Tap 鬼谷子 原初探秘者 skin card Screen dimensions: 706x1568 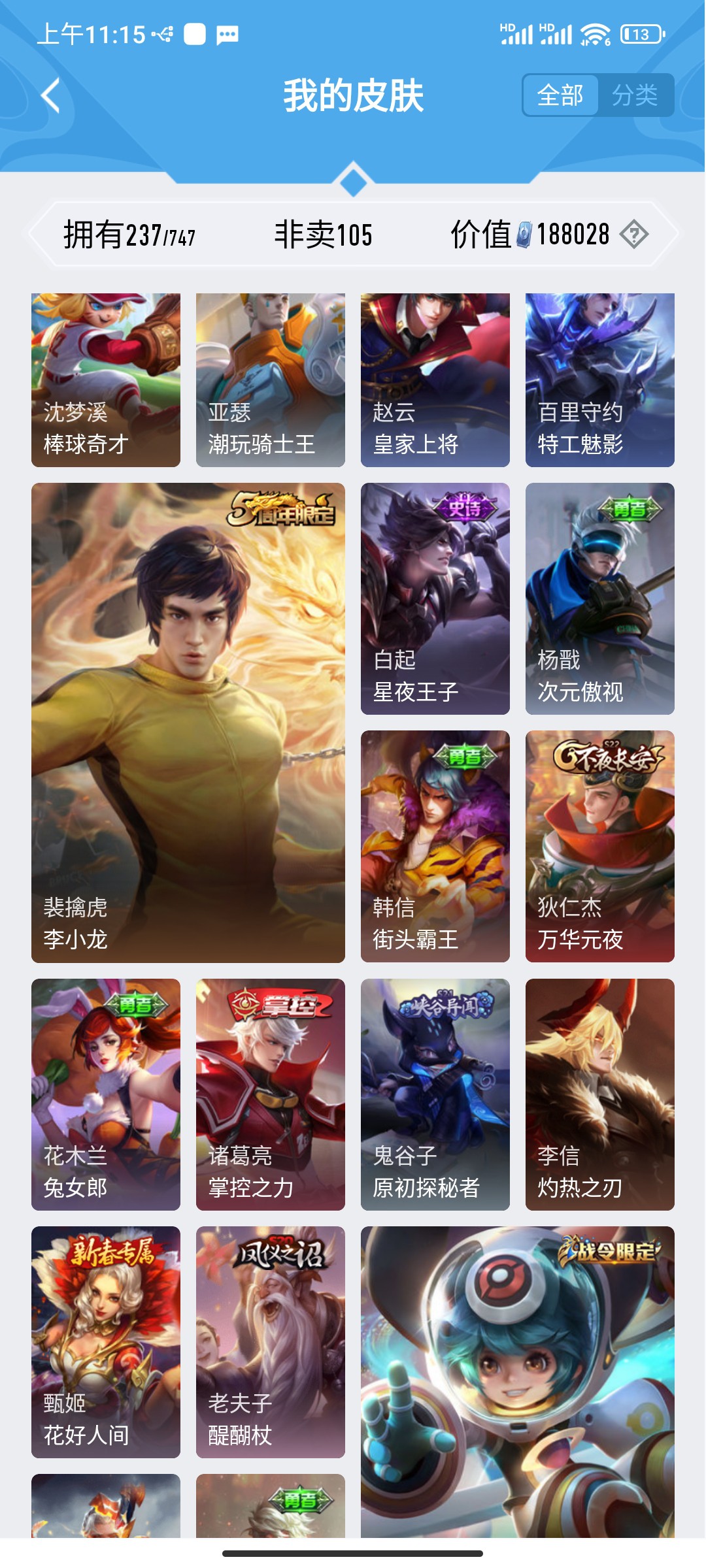pos(435,1094)
